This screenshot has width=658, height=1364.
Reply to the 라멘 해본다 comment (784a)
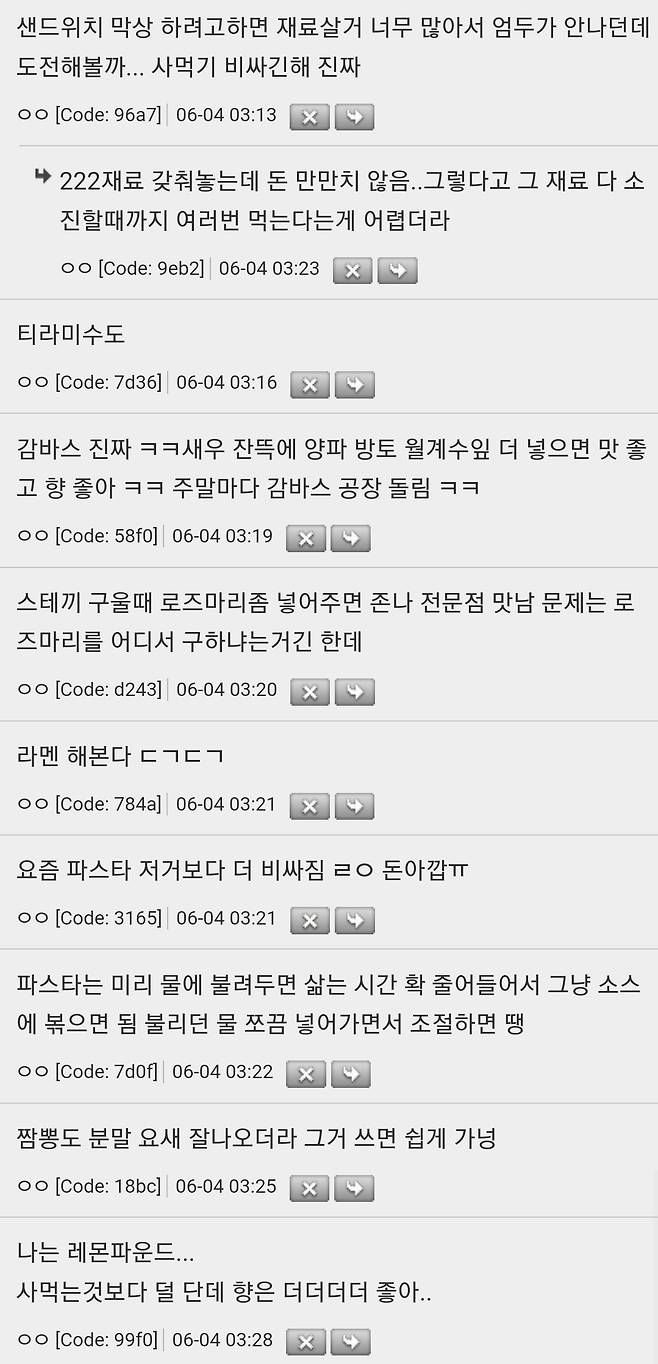[353, 806]
